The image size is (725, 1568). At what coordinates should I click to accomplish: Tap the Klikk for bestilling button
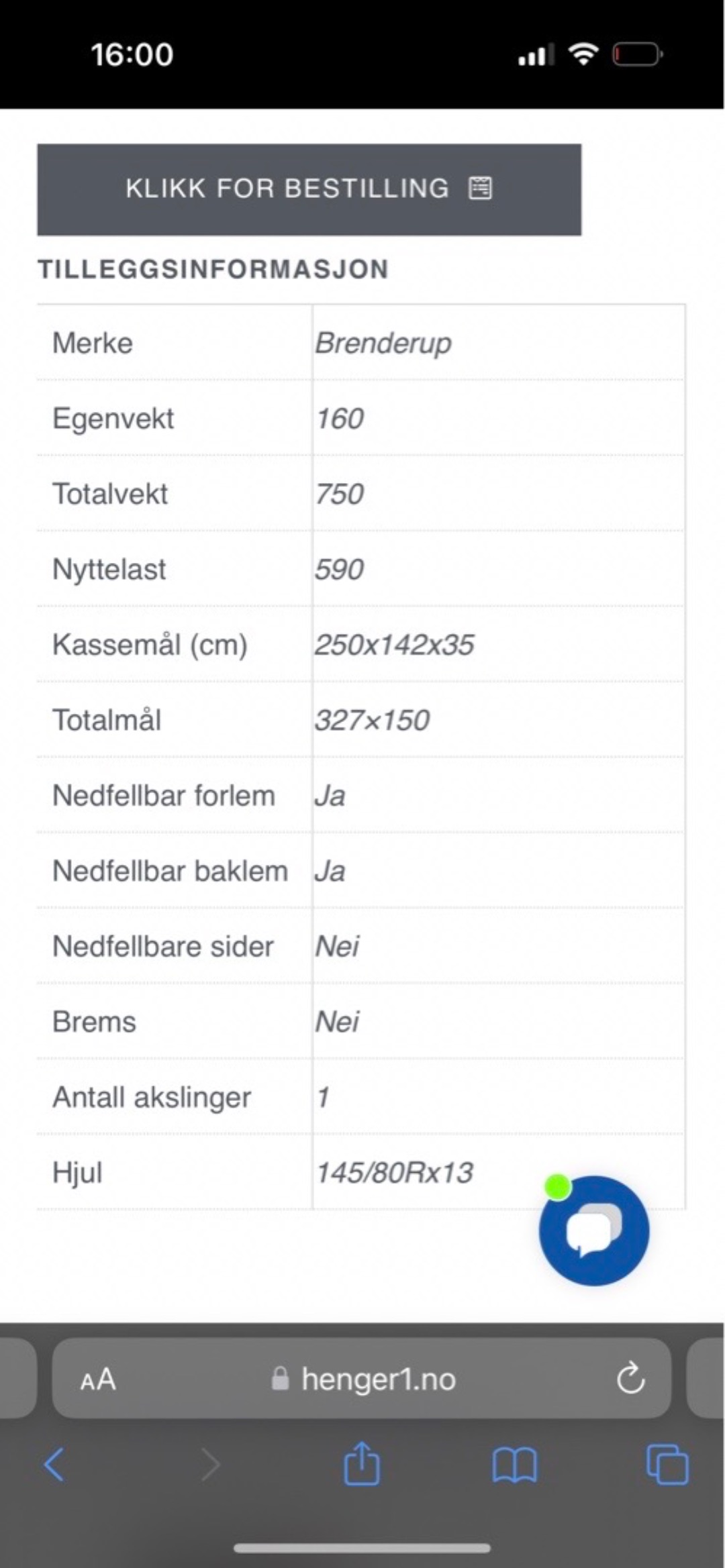[x=309, y=189]
